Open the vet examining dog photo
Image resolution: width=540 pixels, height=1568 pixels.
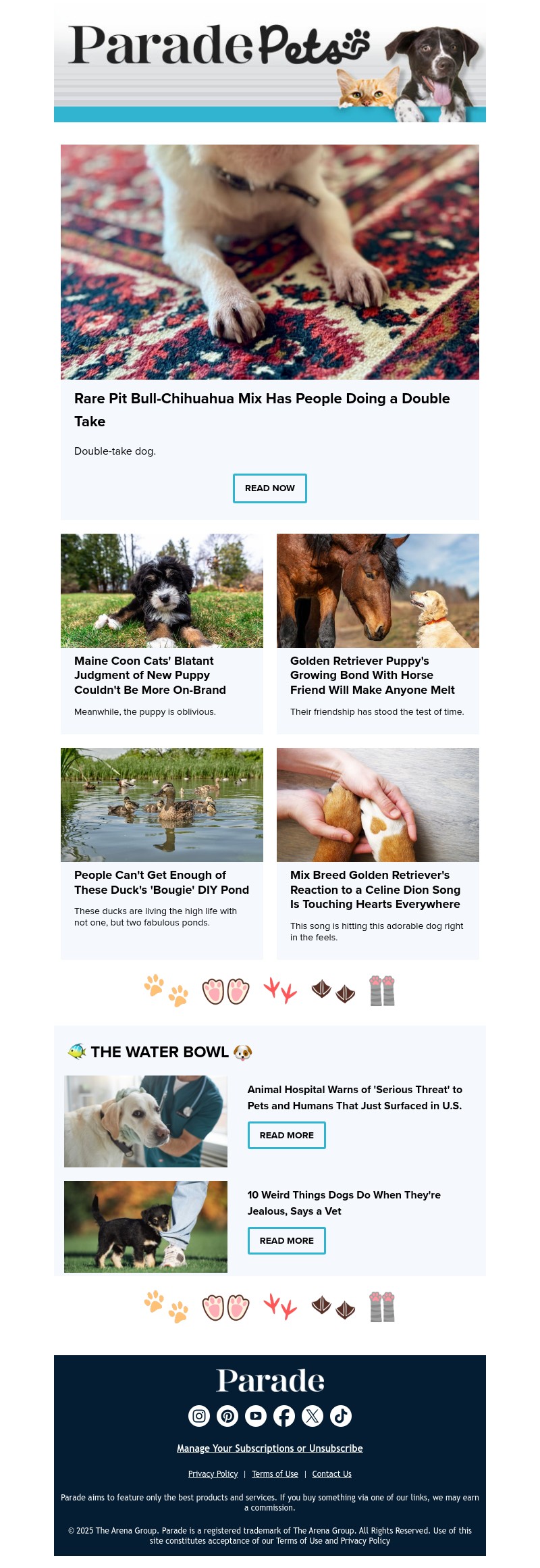tap(146, 1121)
